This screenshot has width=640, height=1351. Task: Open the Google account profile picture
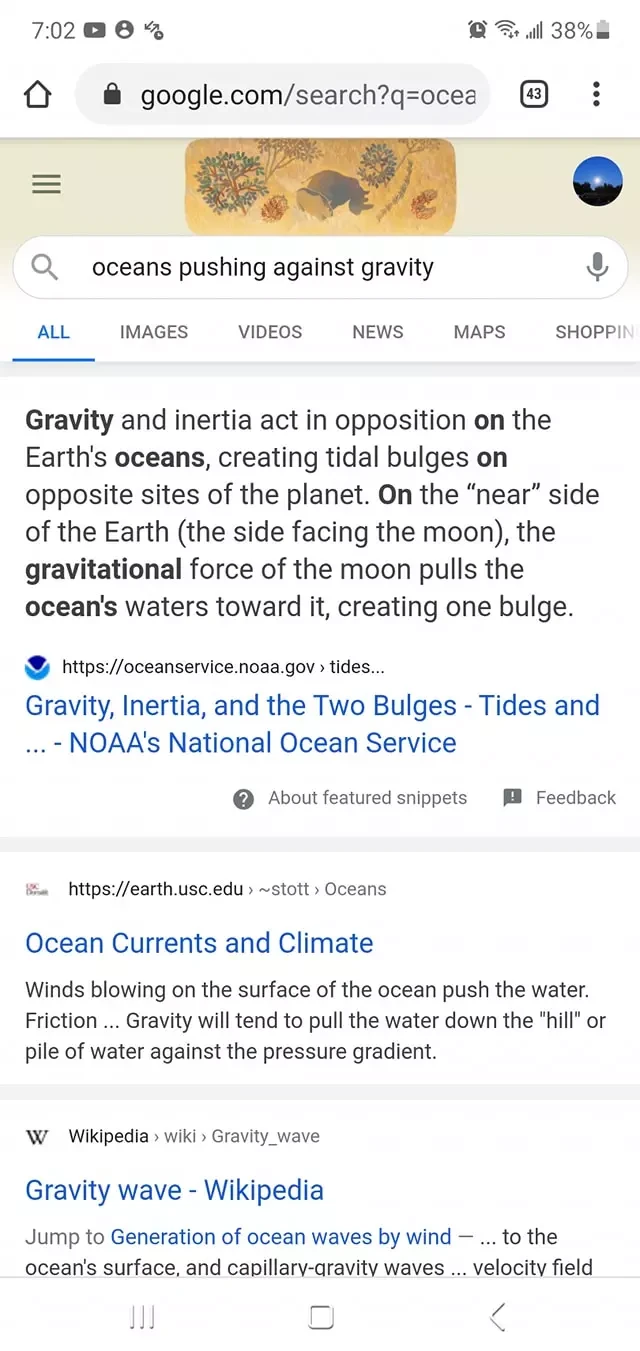coord(597,182)
